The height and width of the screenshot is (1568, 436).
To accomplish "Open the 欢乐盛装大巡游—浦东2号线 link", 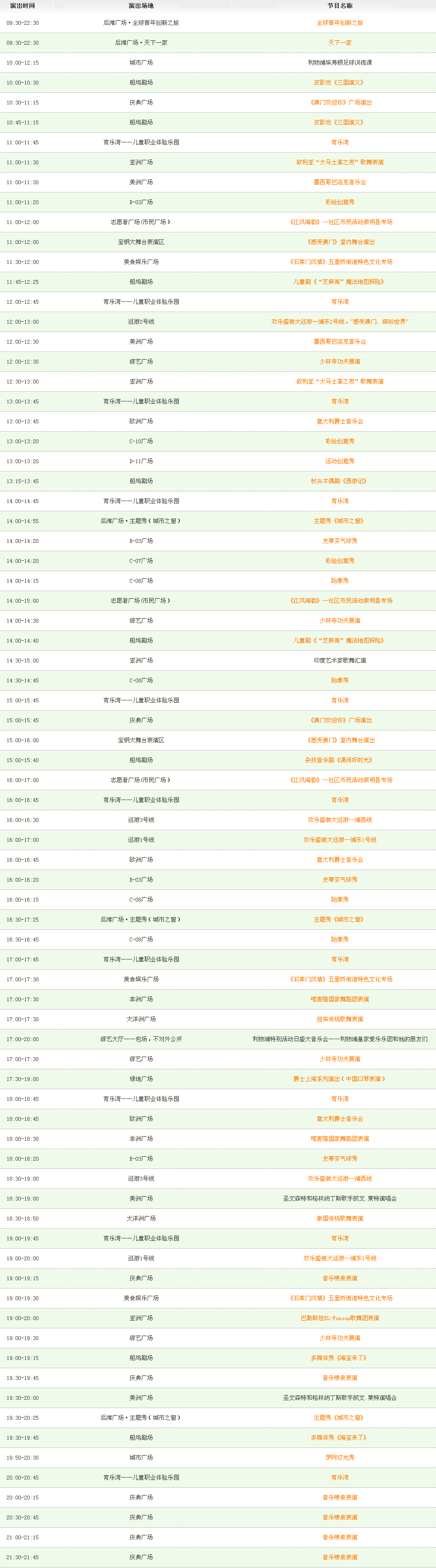I will [340, 322].
